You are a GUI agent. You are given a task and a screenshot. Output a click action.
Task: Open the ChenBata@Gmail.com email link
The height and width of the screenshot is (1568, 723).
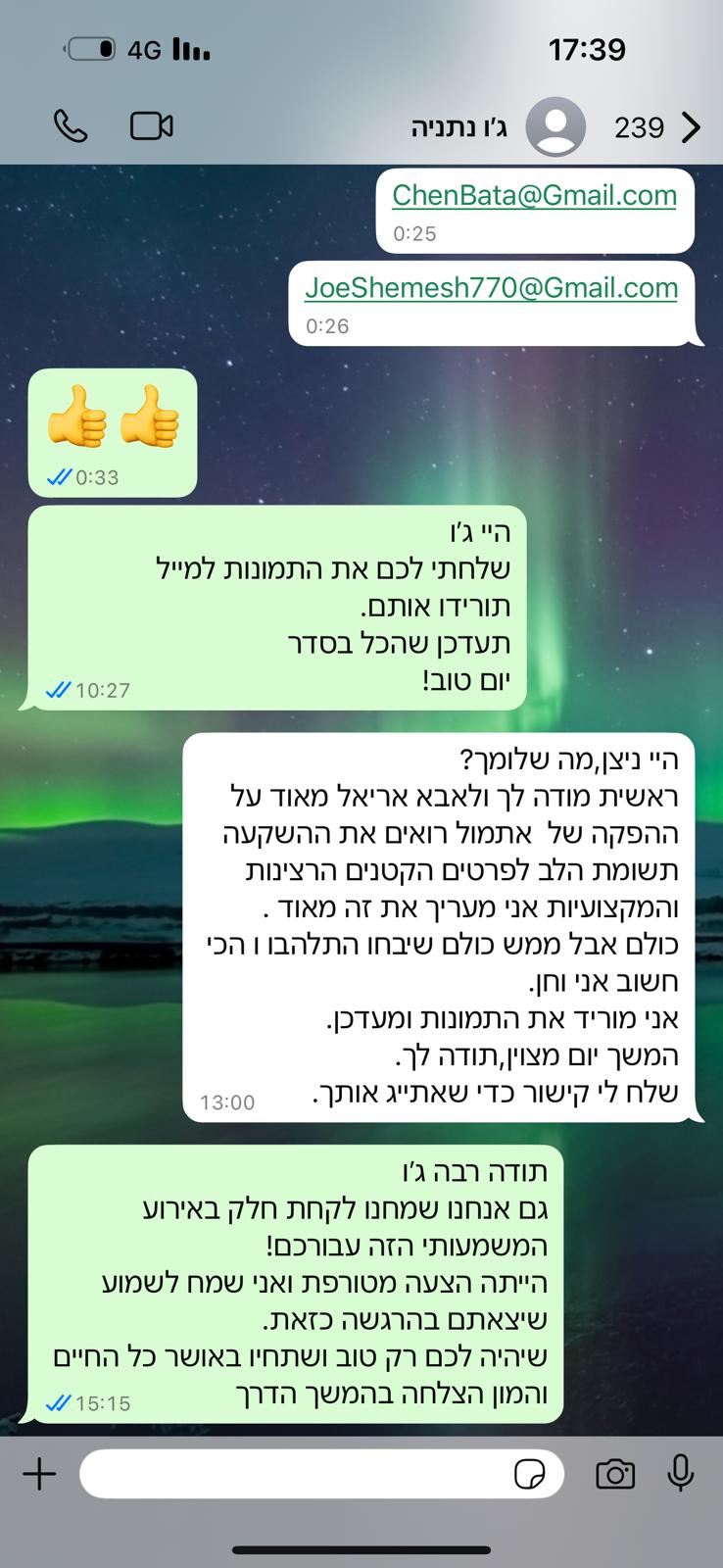click(x=534, y=195)
